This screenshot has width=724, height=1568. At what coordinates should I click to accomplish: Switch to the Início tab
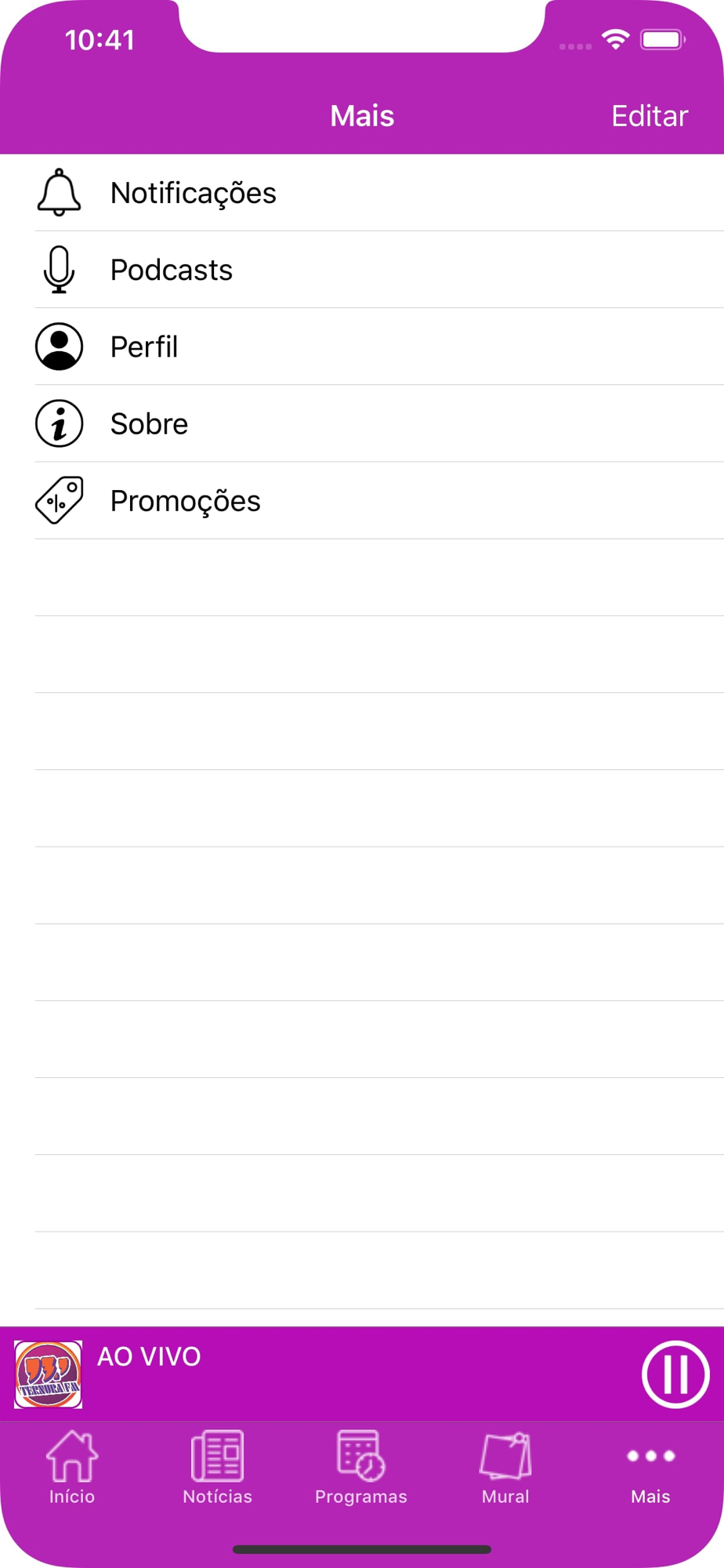tap(72, 1468)
